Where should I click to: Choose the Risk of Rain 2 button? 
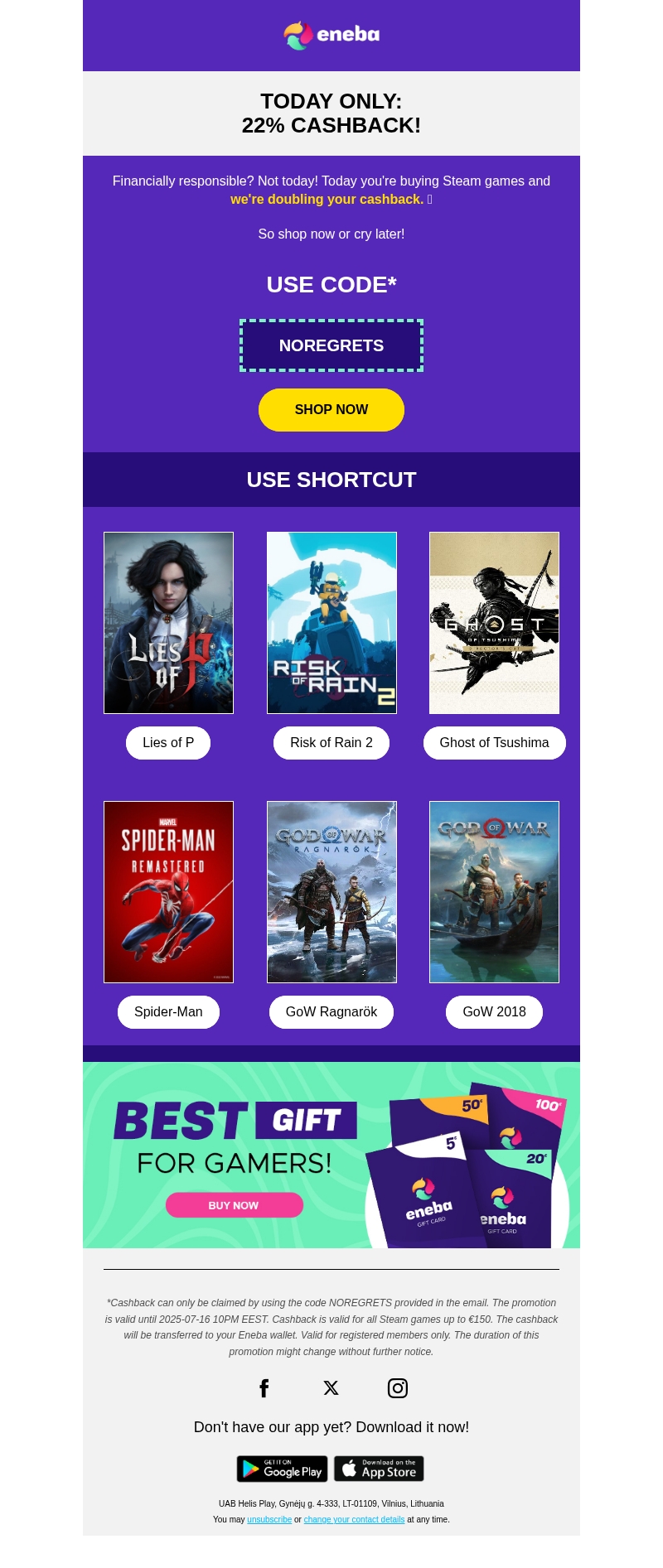[331, 742]
